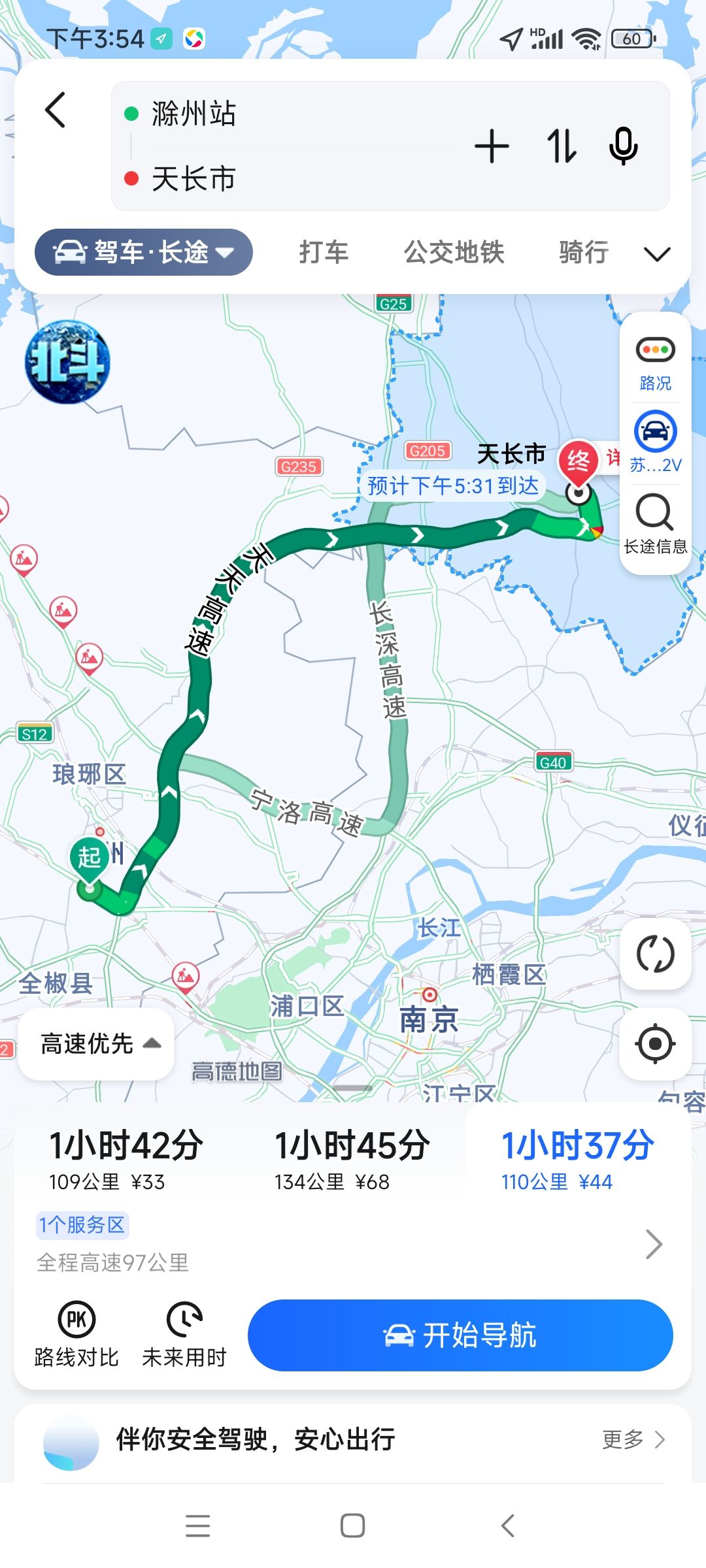The width and height of the screenshot is (706, 1568).
Task: Switch to the 打车 tab
Action: (x=324, y=252)
